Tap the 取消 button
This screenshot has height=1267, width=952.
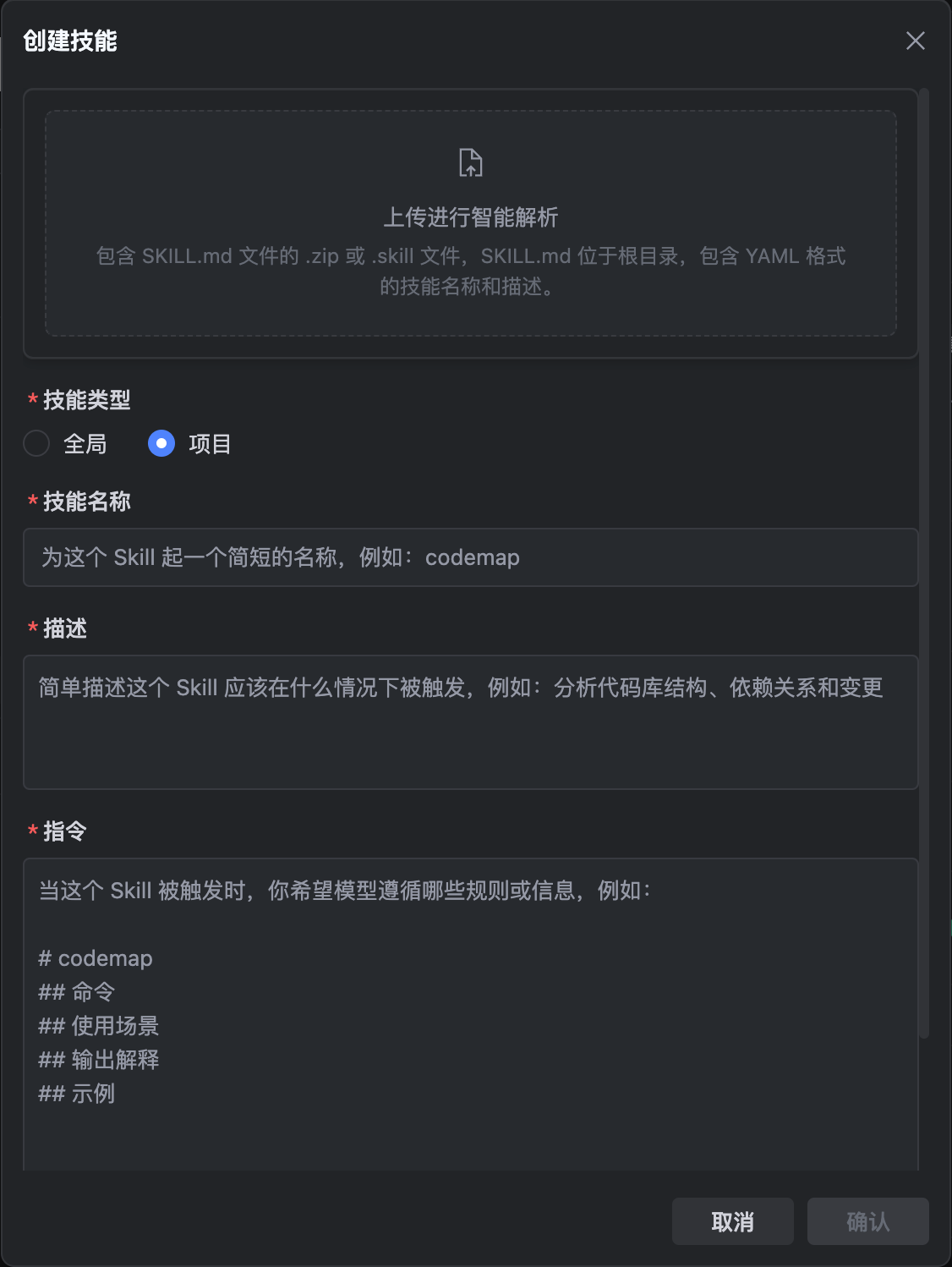point(732,1221)
